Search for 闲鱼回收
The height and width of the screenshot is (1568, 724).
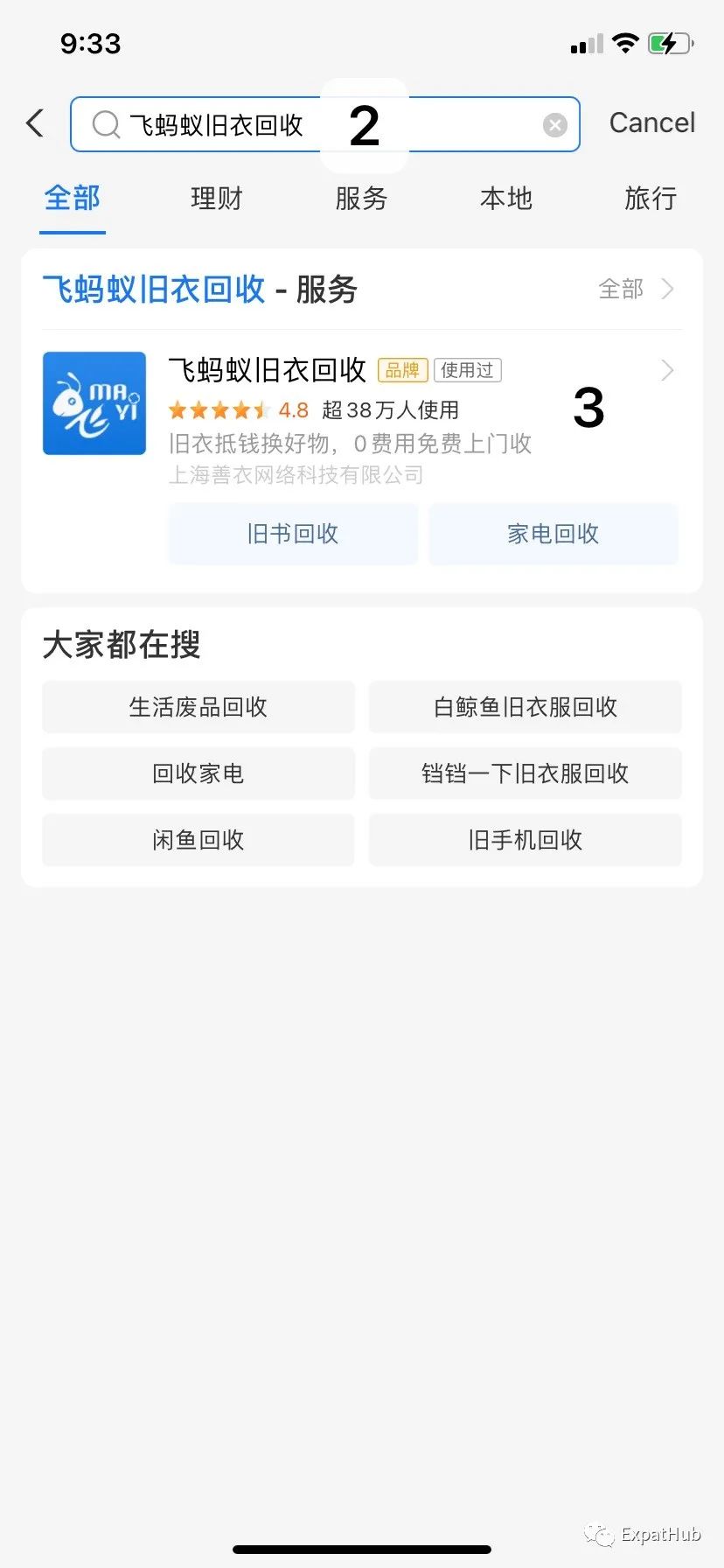pyautogui.click(x=198, y=840)
